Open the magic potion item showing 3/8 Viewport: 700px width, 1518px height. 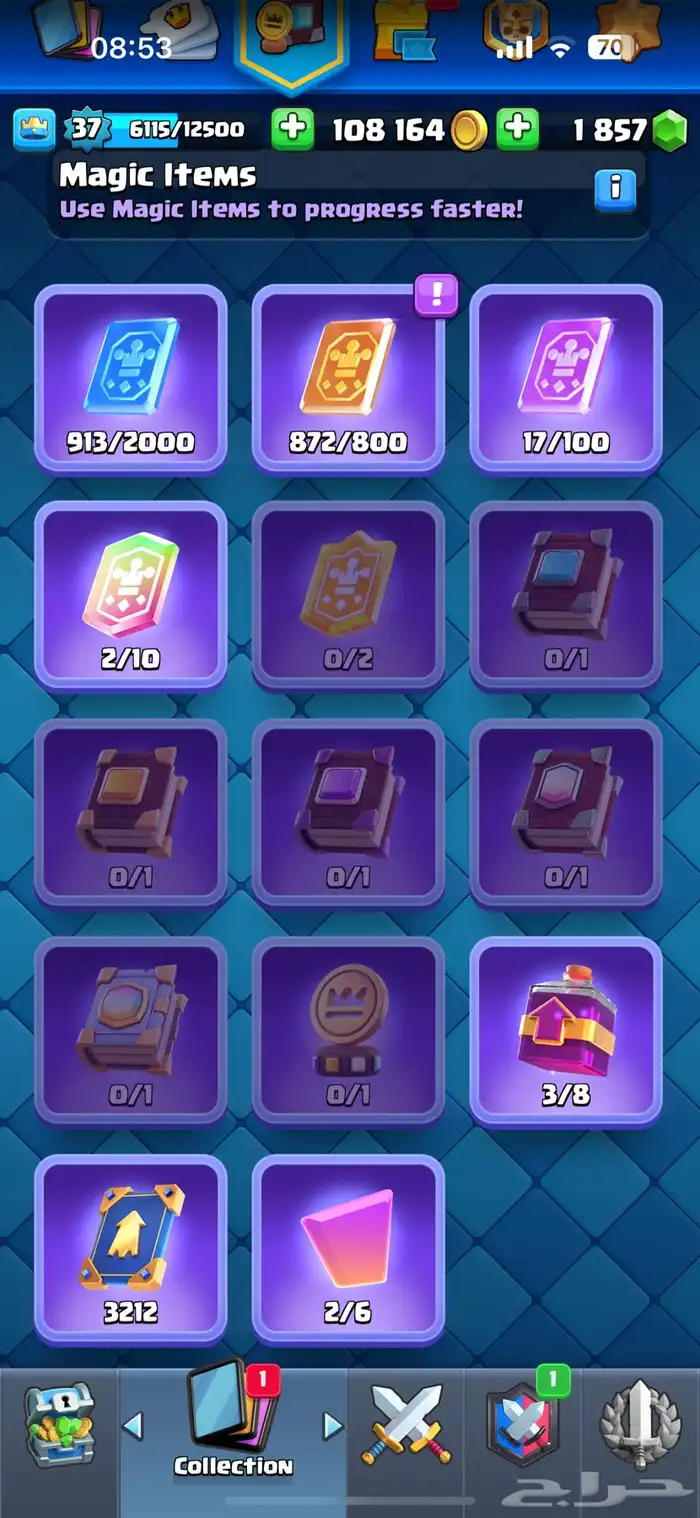566,1032
